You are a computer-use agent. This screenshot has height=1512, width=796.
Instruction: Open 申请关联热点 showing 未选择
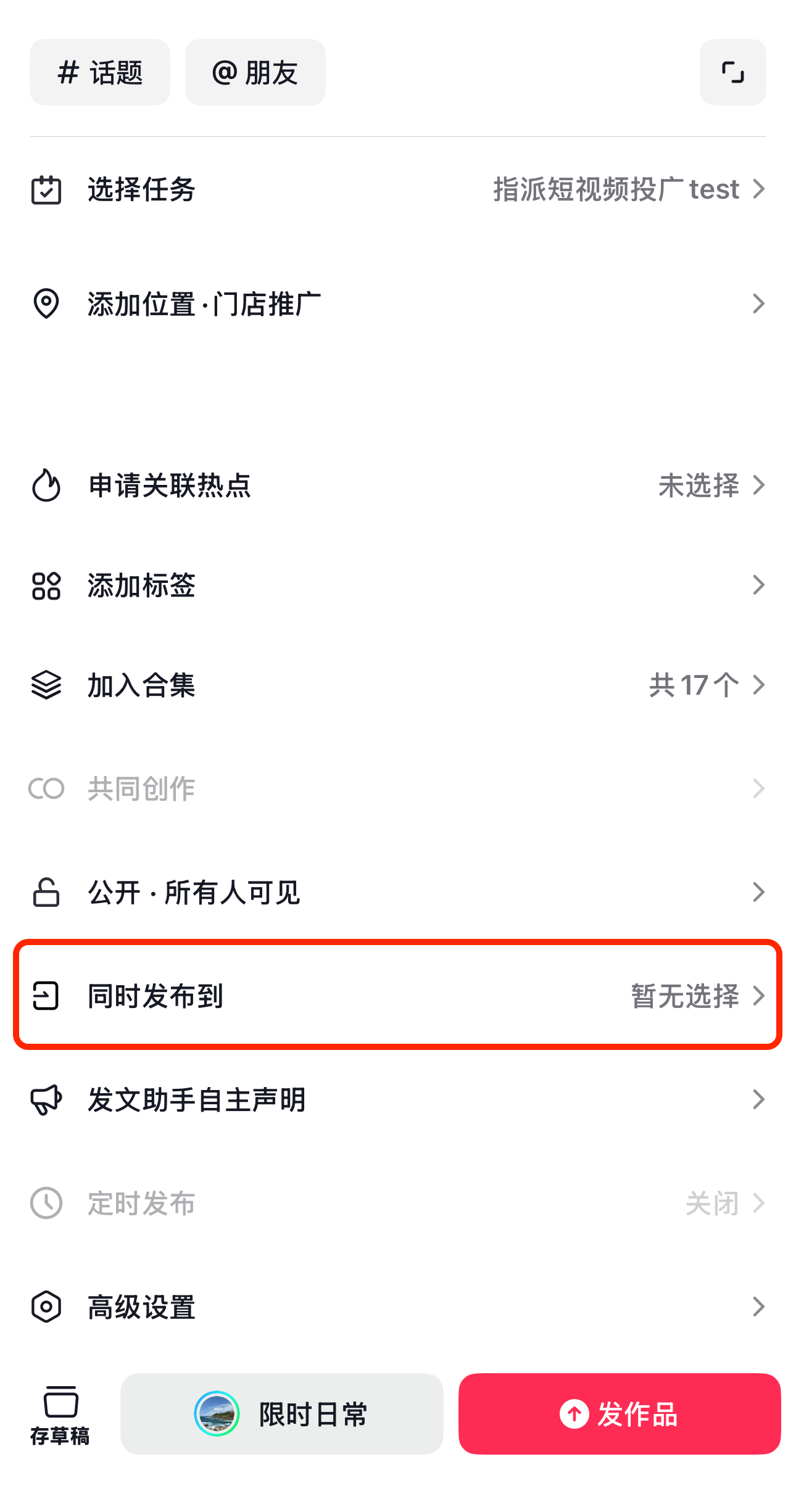398,485
